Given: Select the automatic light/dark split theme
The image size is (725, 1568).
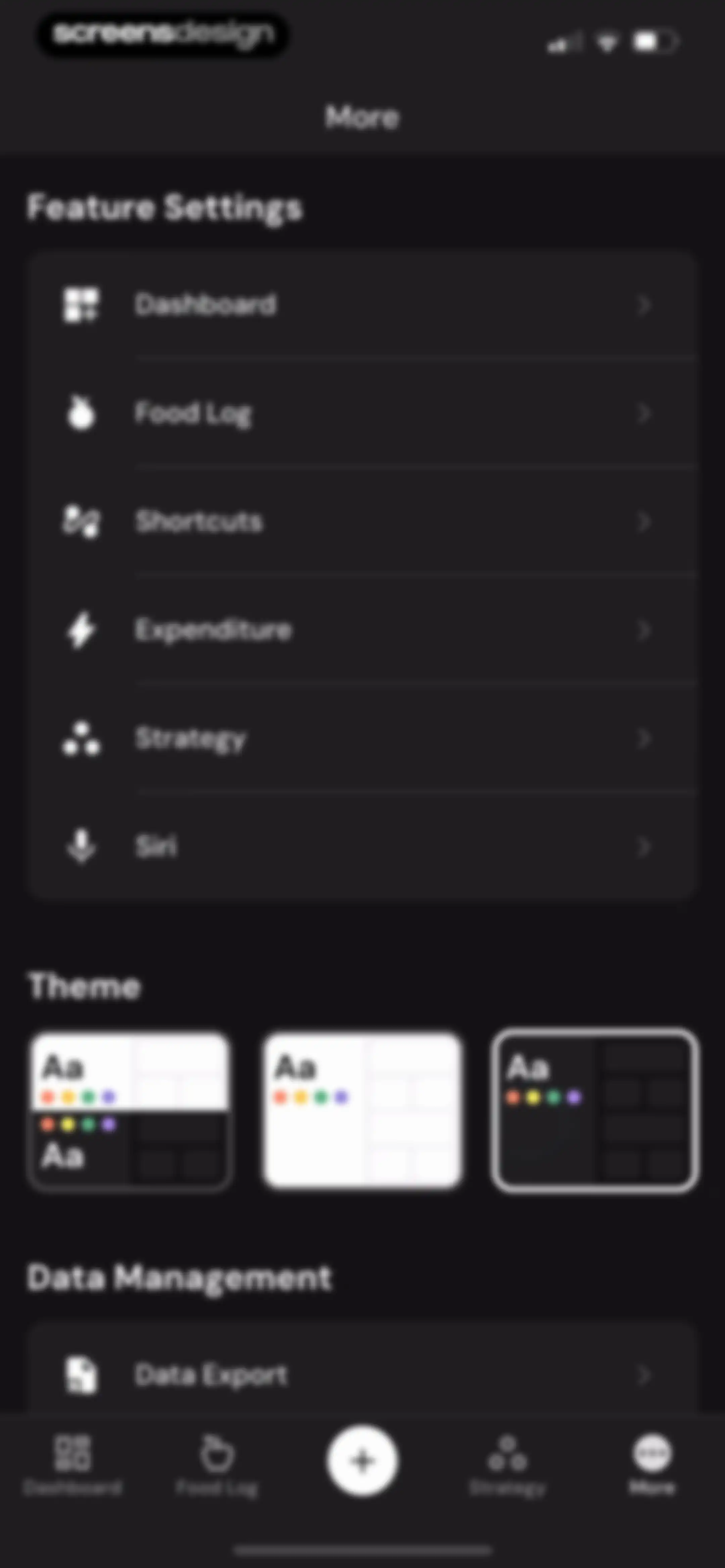Looking at the screenshot, I should click(x=130, y=1111).
